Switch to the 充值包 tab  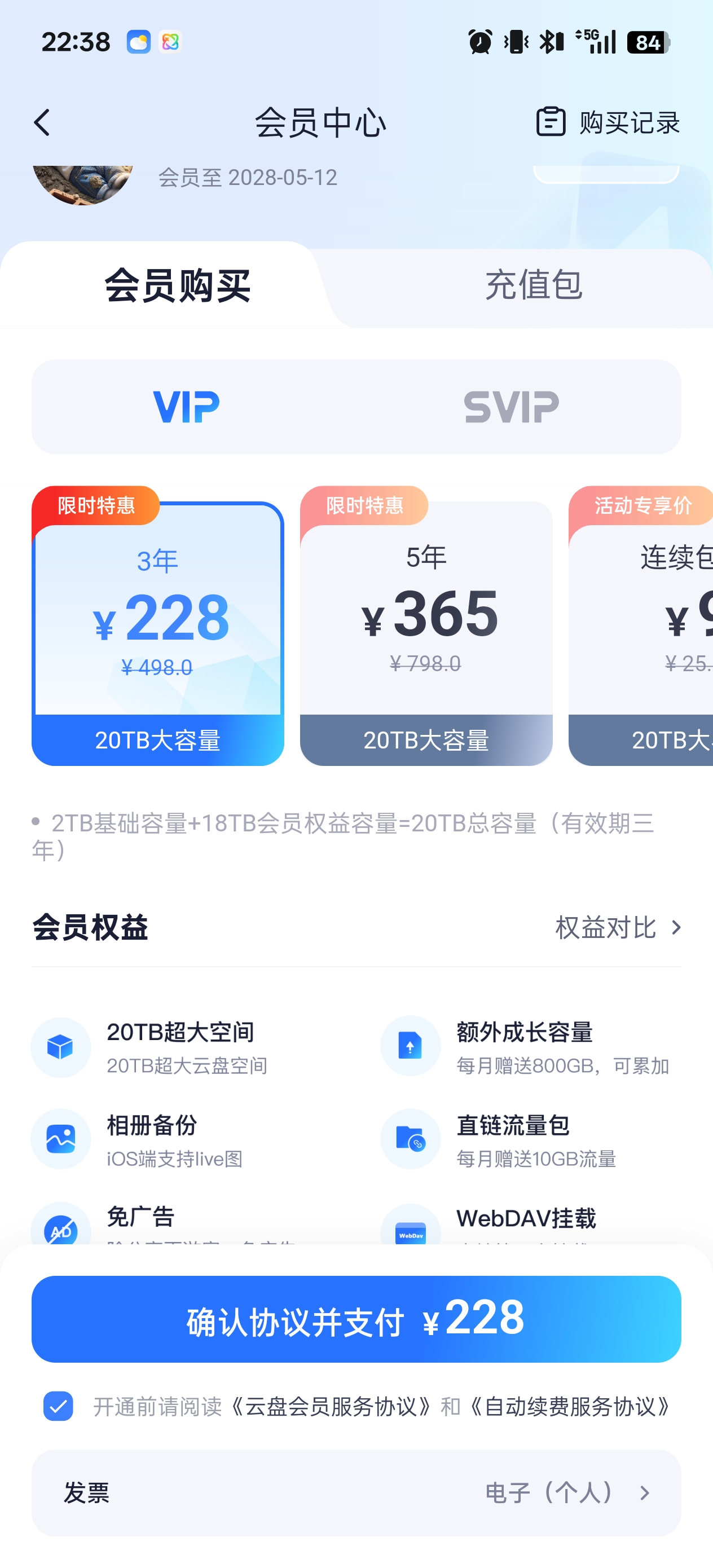pos(534,285)
